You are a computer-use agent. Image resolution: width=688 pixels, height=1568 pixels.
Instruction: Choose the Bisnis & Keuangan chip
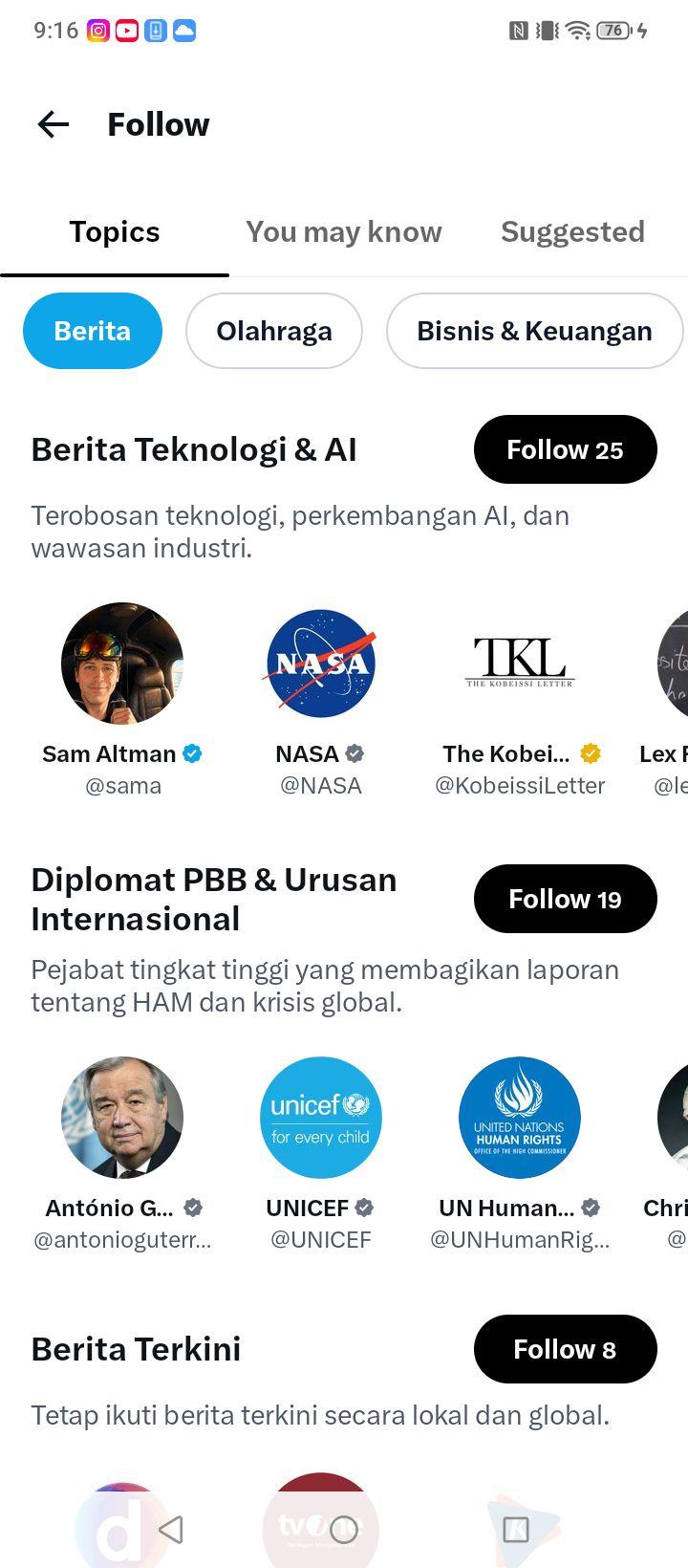pos(534,331)
